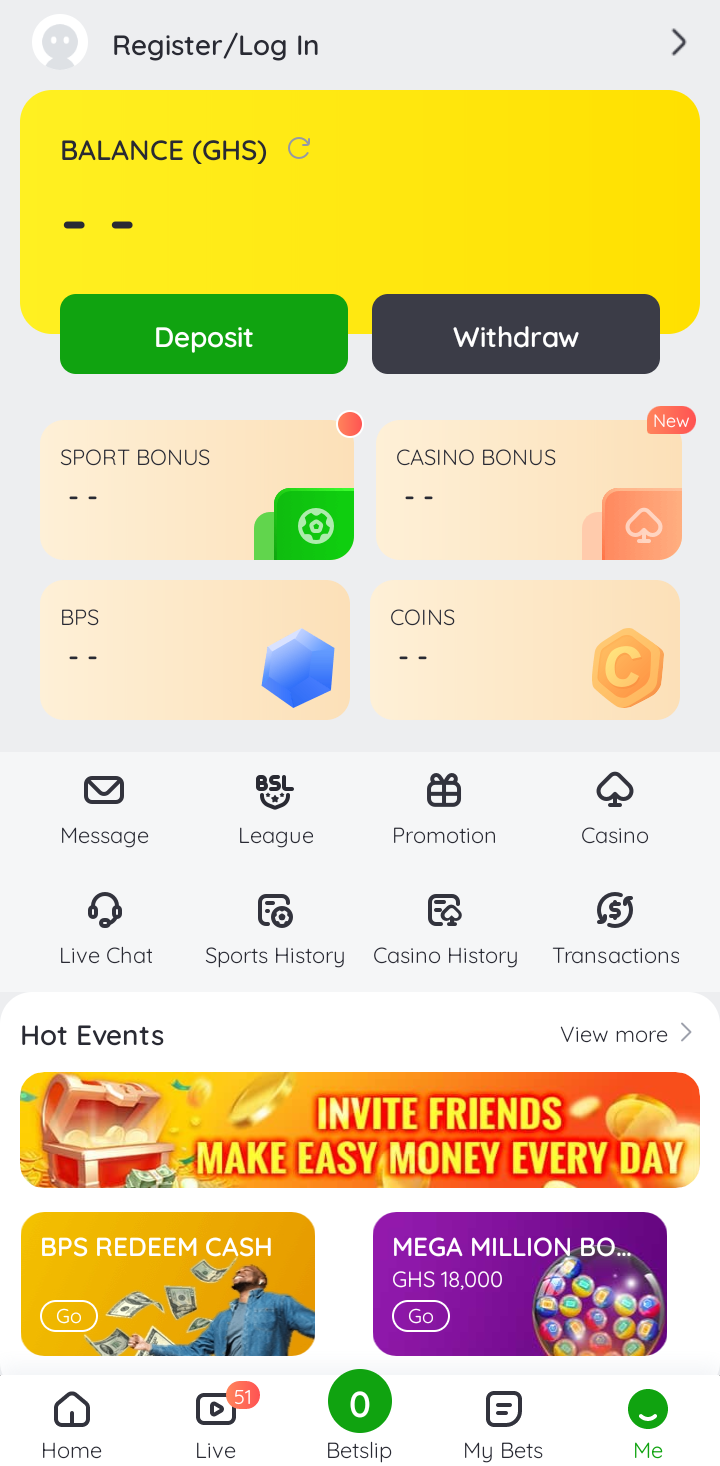Open Register/Log In
The image size is (720, 1466).
coord(215,45)
